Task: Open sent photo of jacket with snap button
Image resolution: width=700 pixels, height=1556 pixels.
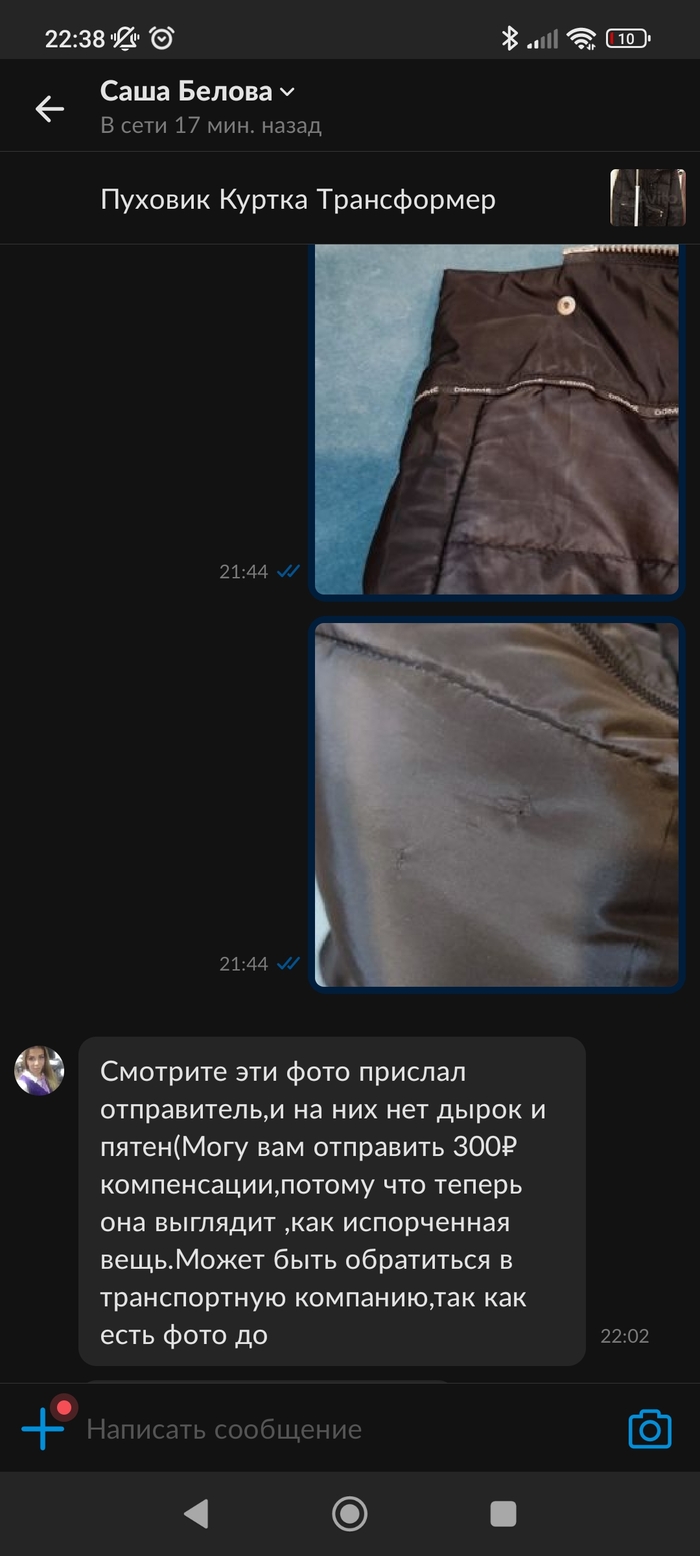Action: click(496, 420)
